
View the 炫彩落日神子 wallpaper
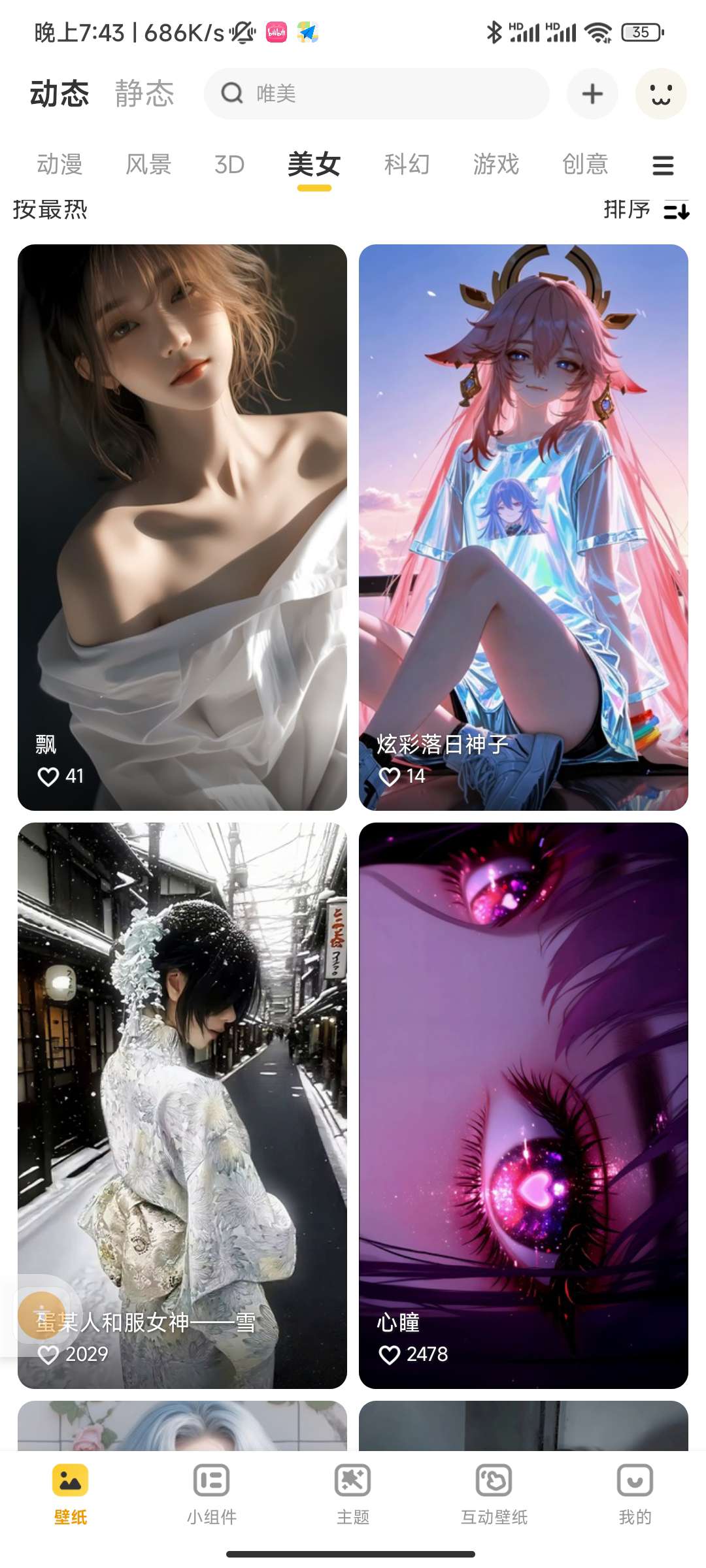click(523, 527)
